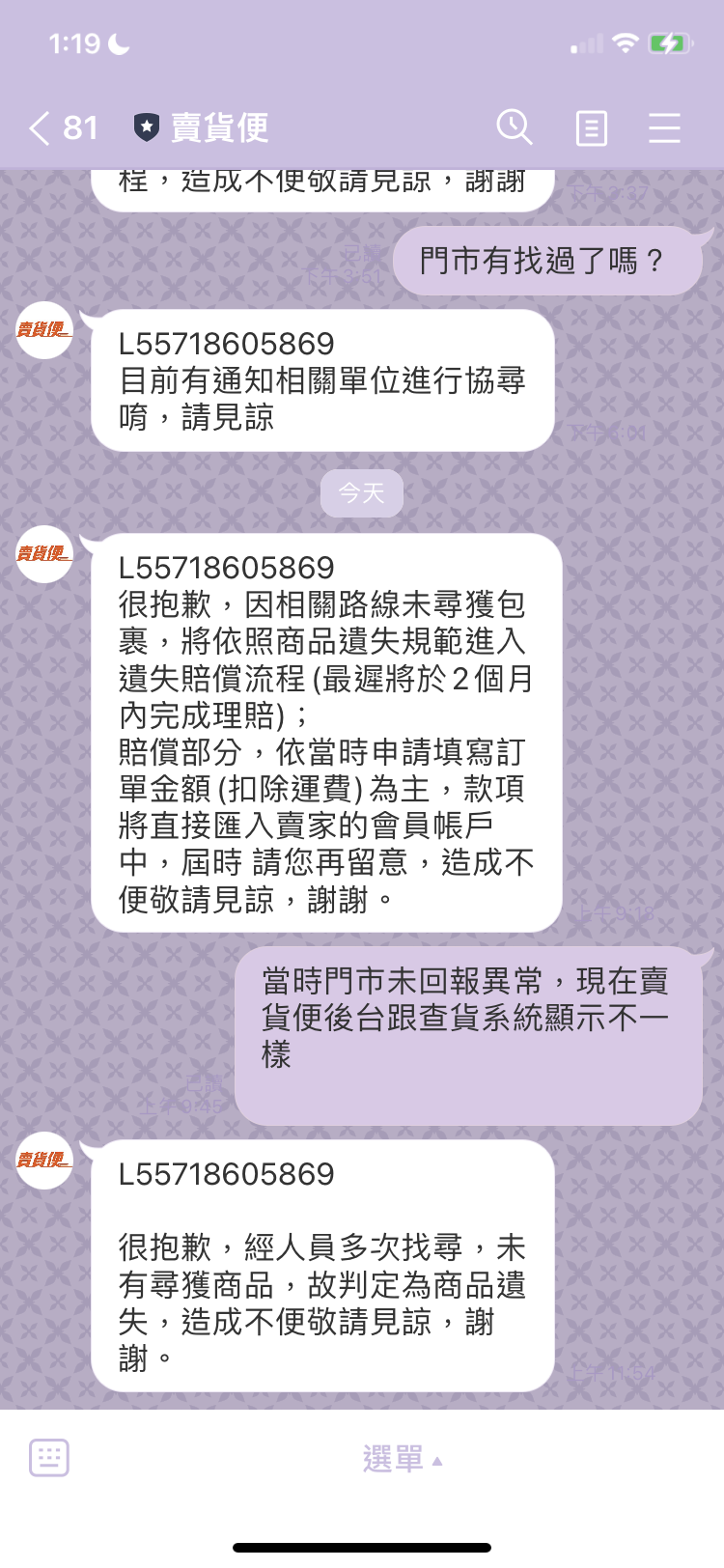Open 賣貨便 profile from the top avatar
Viewport: 724px width, 1568px height.
(44, 330)
